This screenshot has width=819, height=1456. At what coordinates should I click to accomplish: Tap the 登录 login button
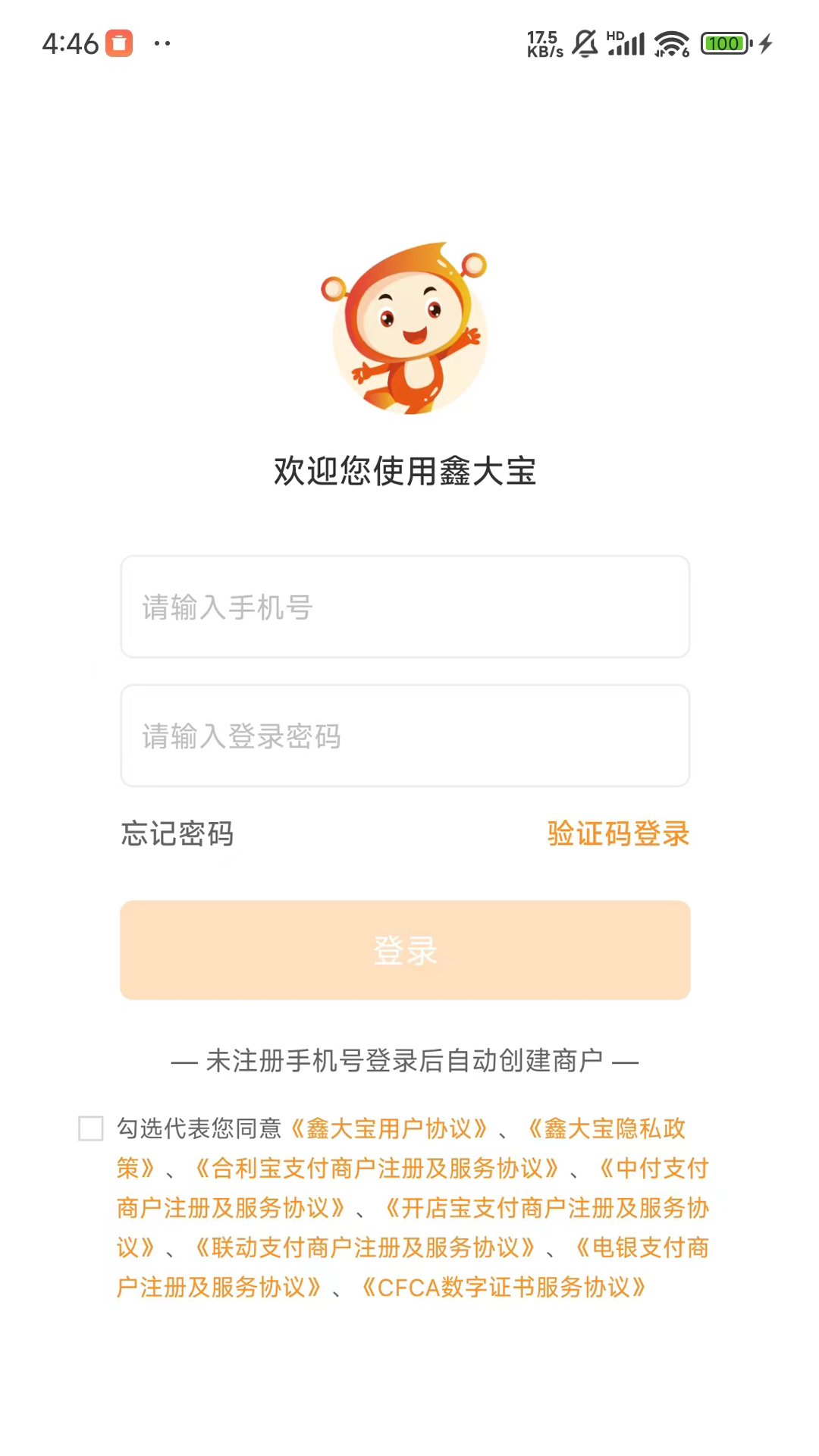(x=404, y=949)
